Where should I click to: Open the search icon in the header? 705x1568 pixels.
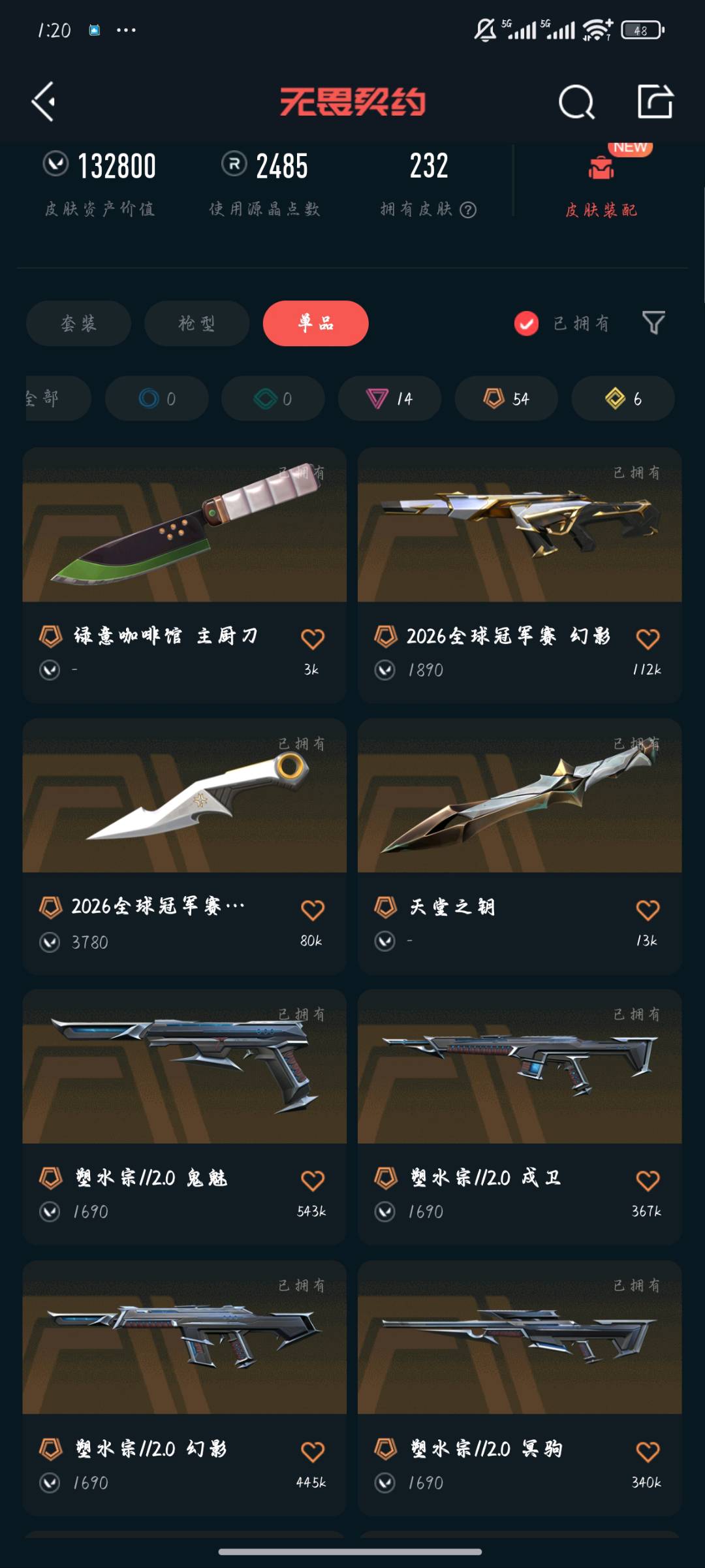click(576, 102)
